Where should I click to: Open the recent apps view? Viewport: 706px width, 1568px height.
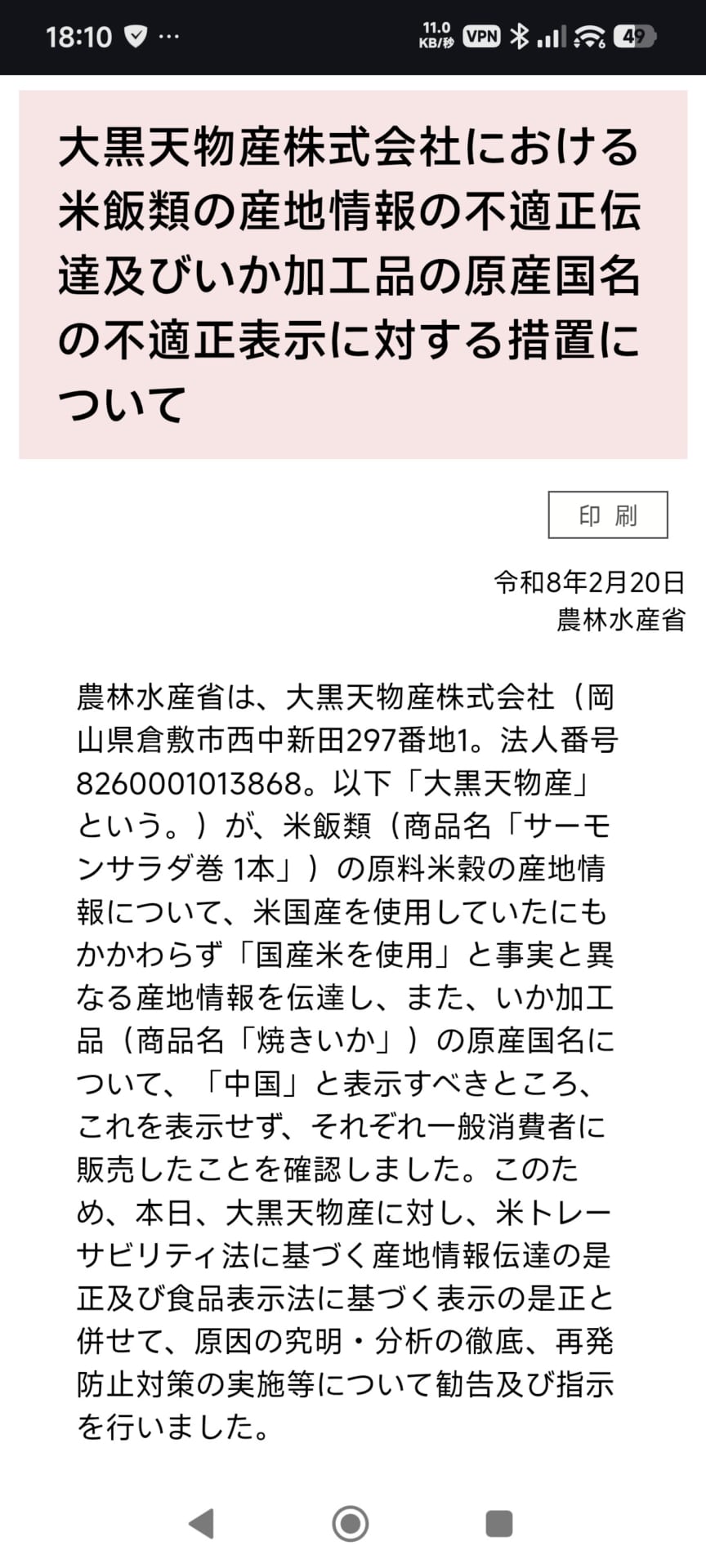click(498, 1523)
